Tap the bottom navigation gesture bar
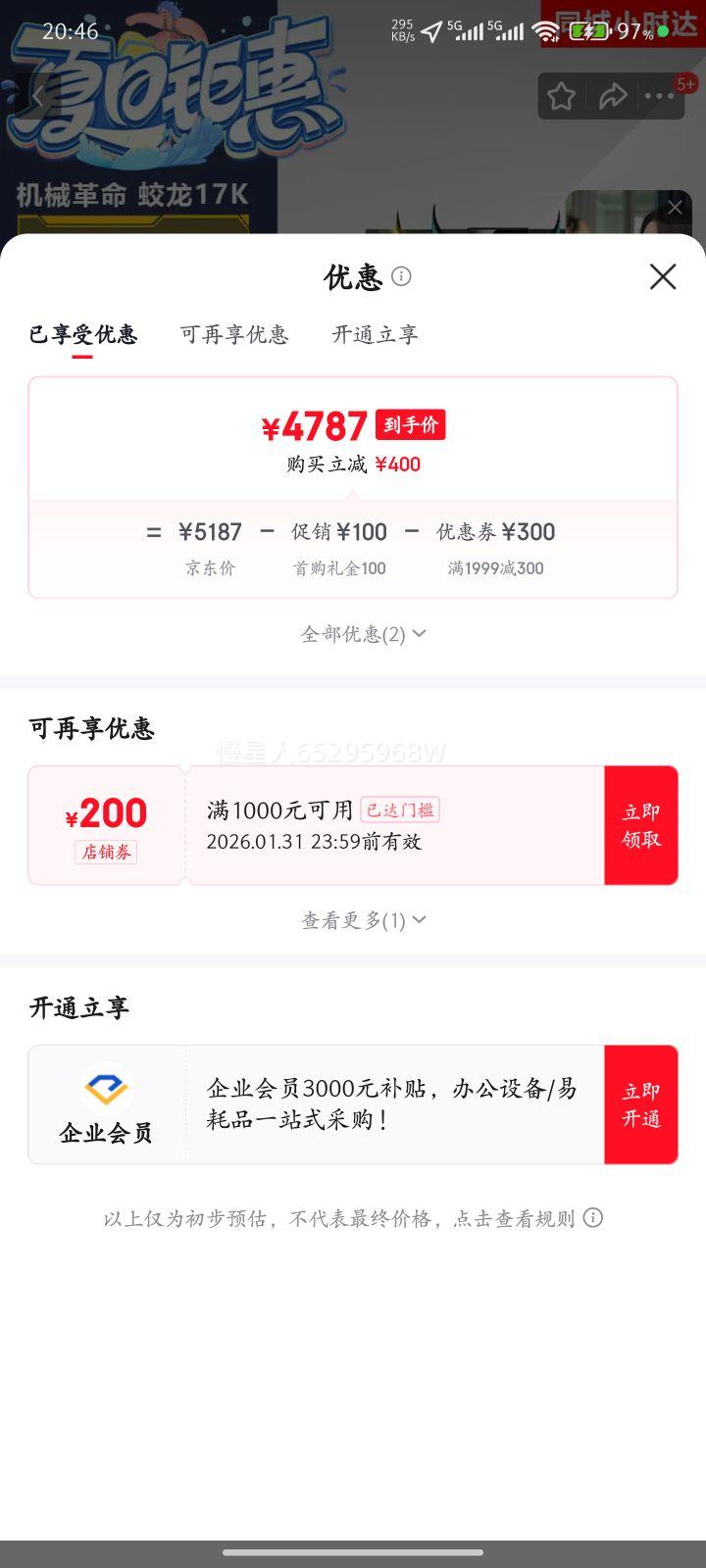 tap(353, 1552)
